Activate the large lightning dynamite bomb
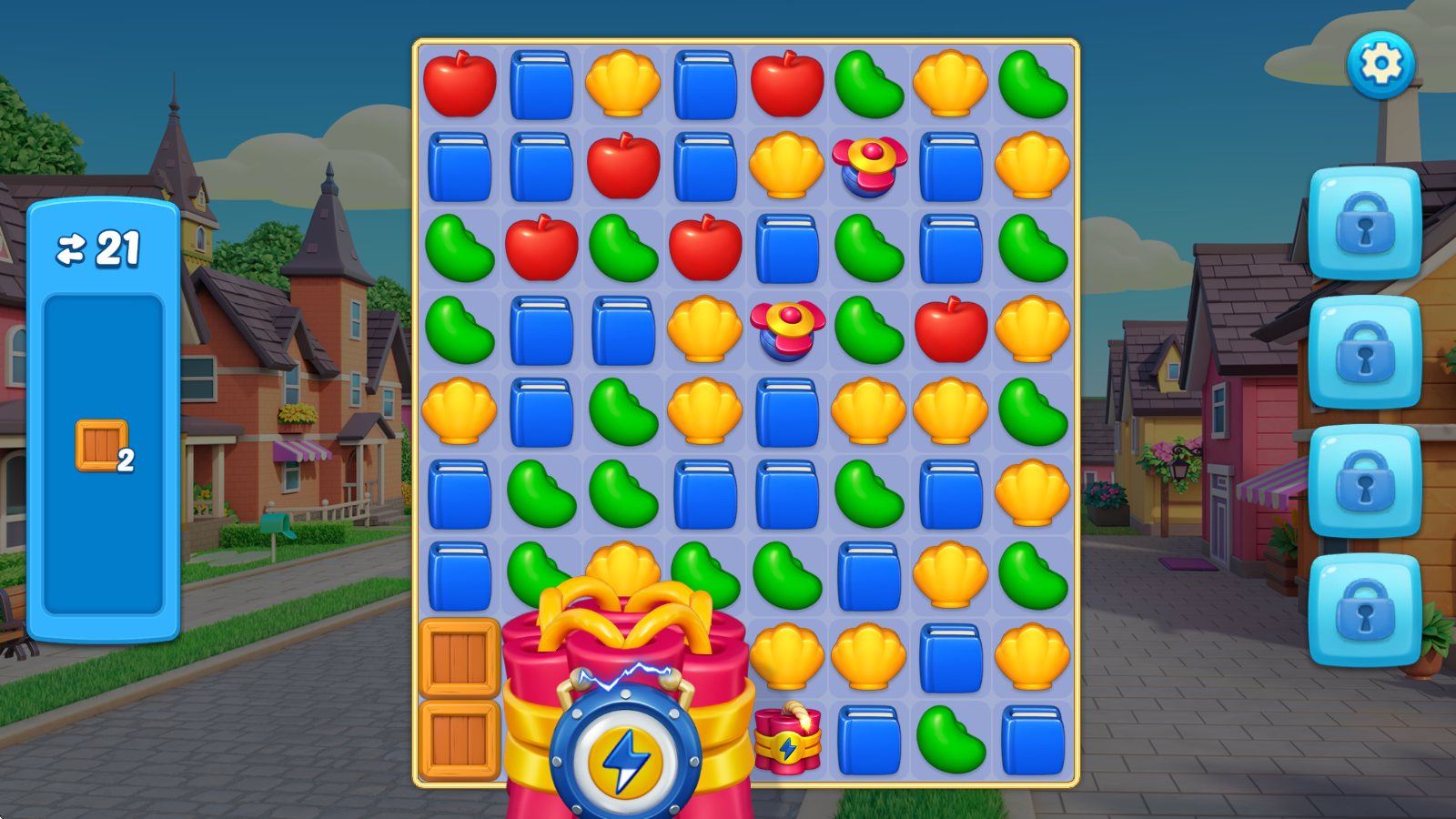The image size is (1456, 819). pos(626,719)
